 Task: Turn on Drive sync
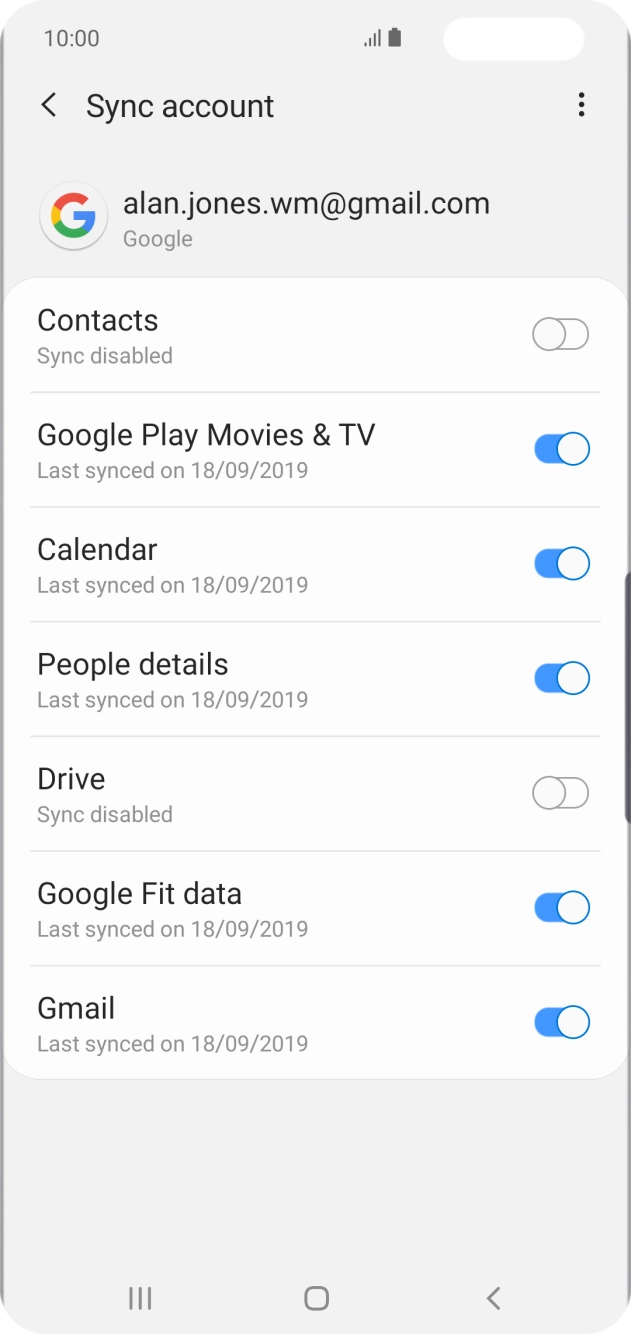[x=560, y=794]
